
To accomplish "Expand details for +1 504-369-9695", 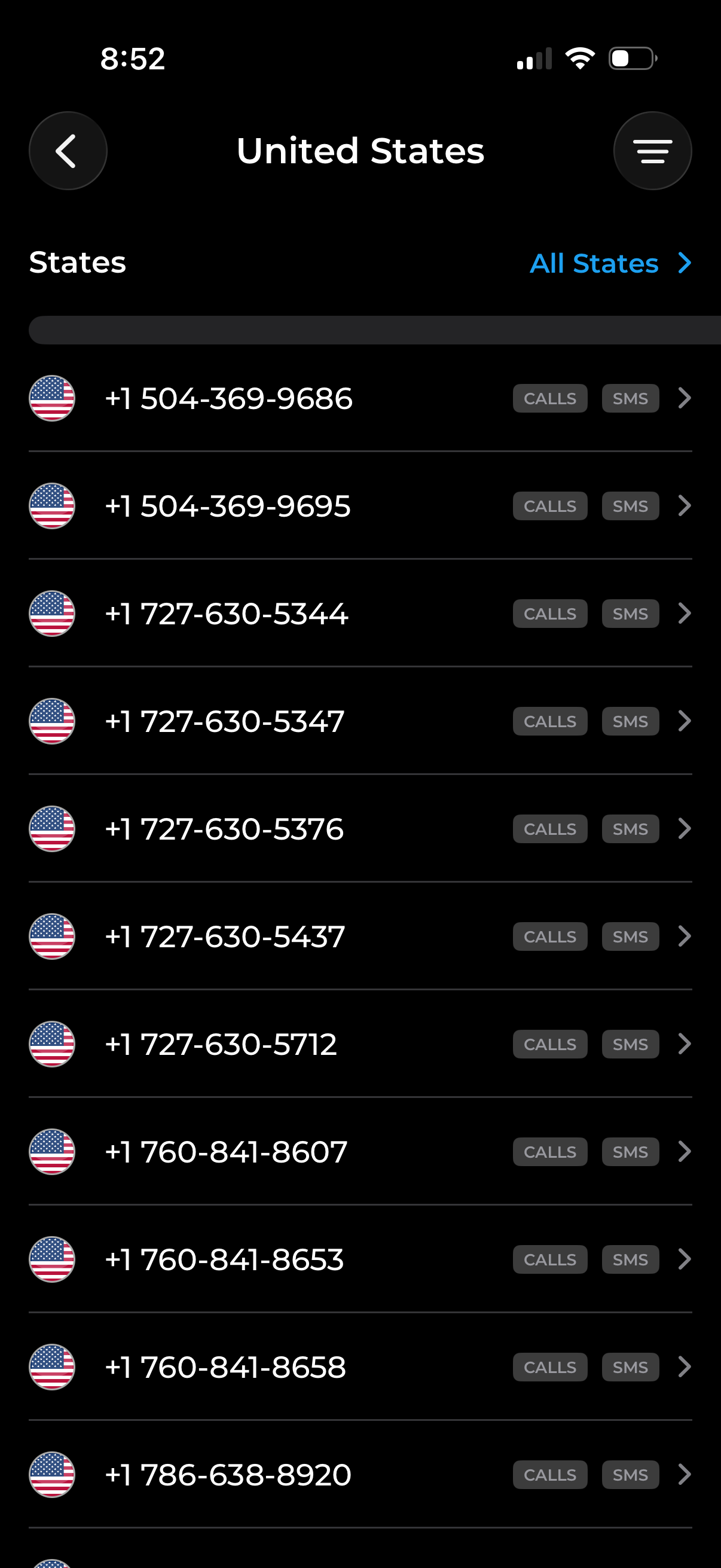I will click(x=684, y=505).
